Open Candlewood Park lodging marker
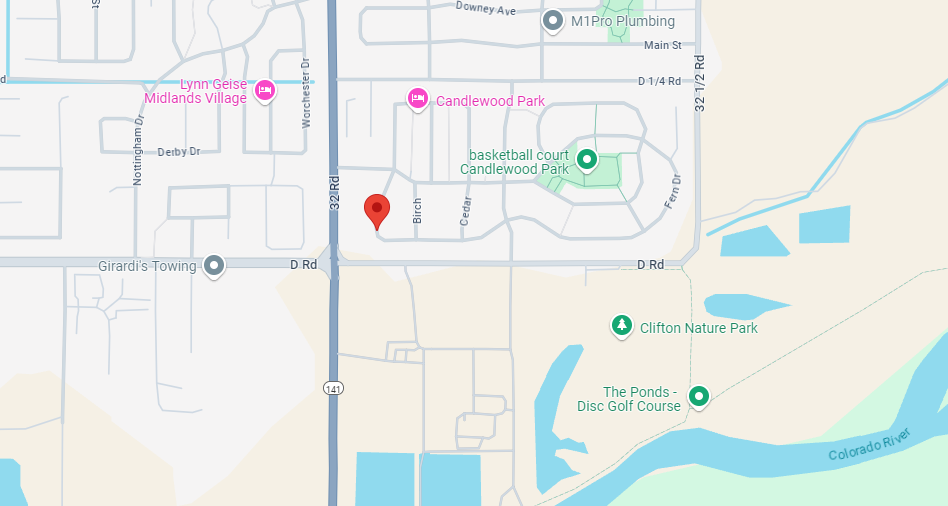Image resolution: width=948 pixels, height=506 pixels. pyautogui.click(x=418, y=99)
